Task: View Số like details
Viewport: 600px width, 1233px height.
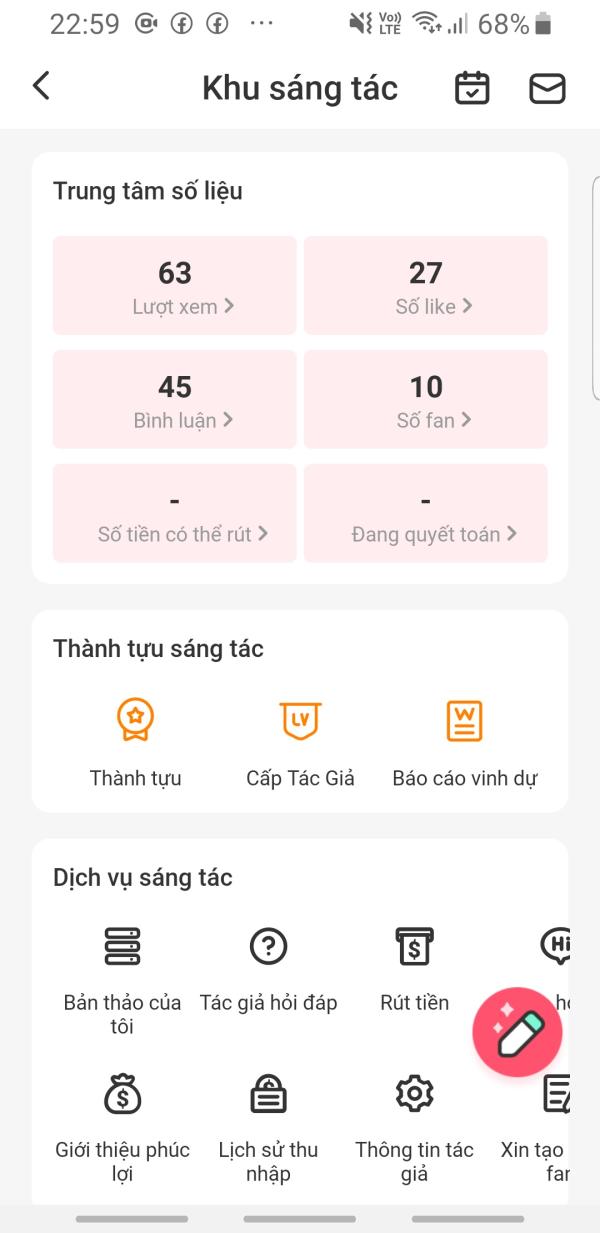Action: pos(426,285)
